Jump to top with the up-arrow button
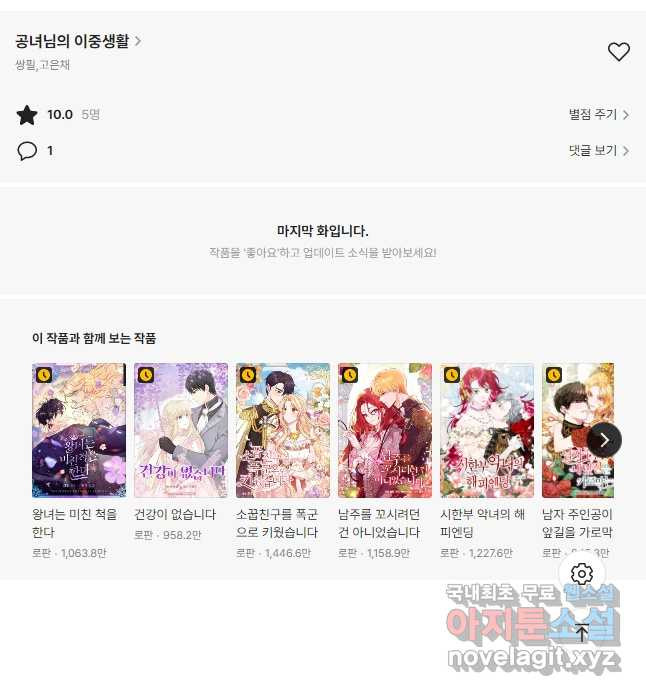 point(582,632)
